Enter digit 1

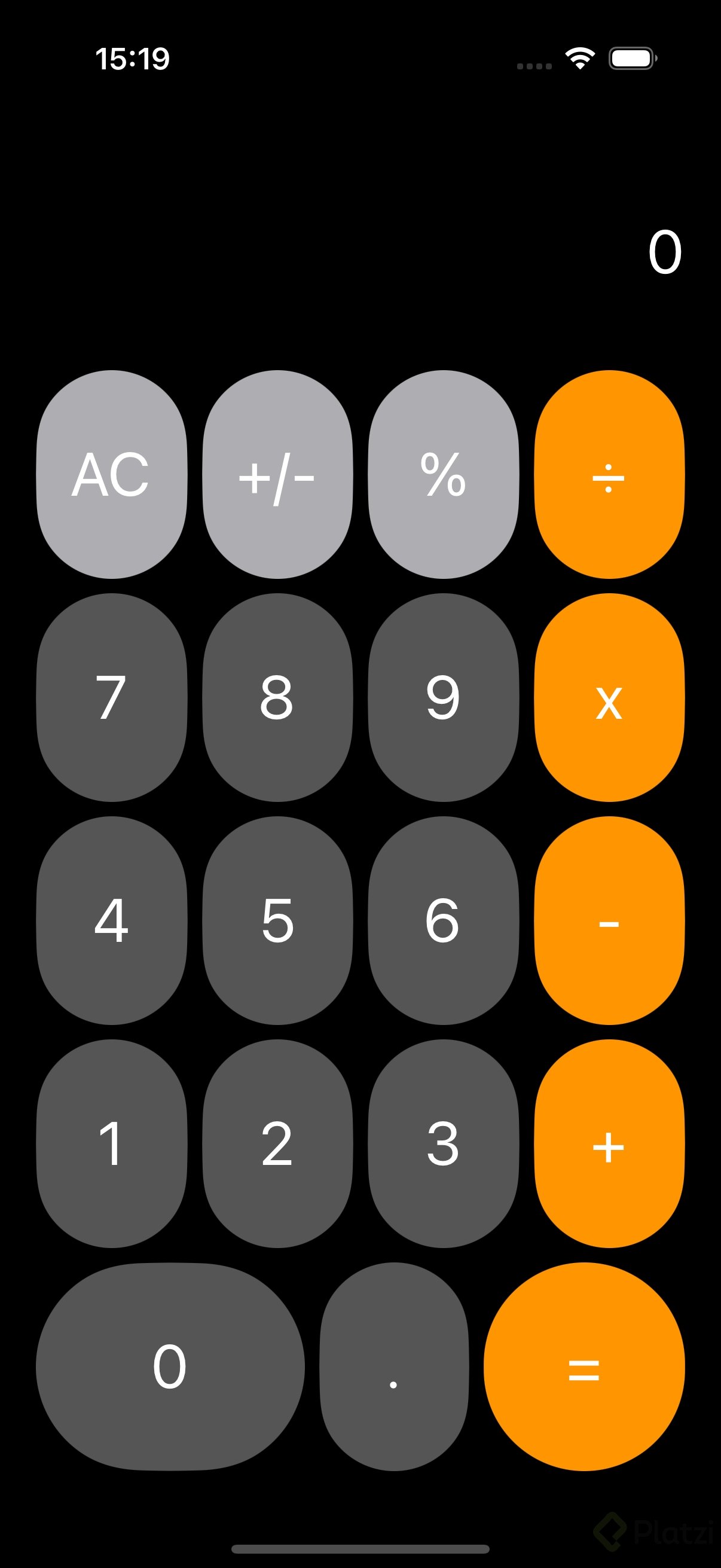coord(111,1143)
